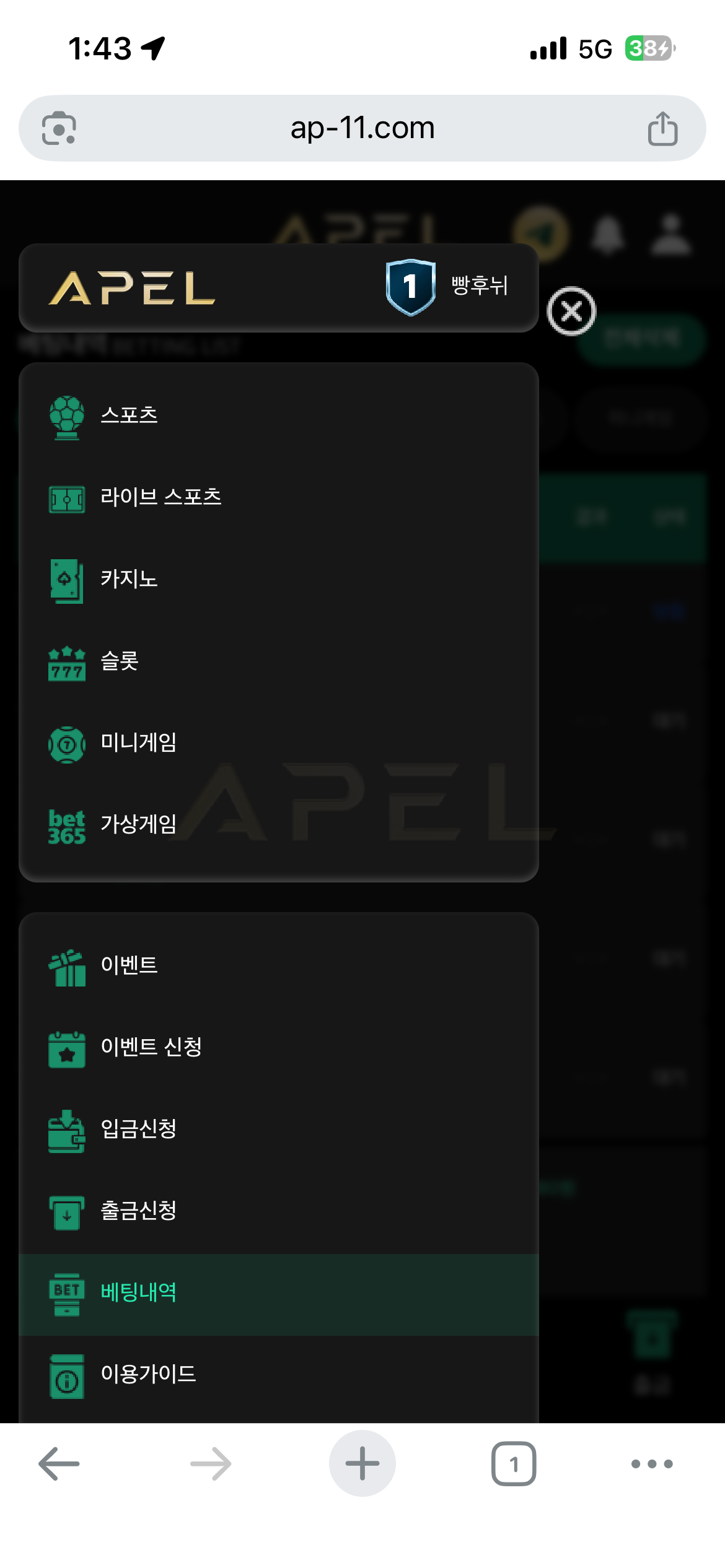Go to 카지노 menu item
Image resolution: width=725 pixels, height=1568 pixels.
coord(279,580)
